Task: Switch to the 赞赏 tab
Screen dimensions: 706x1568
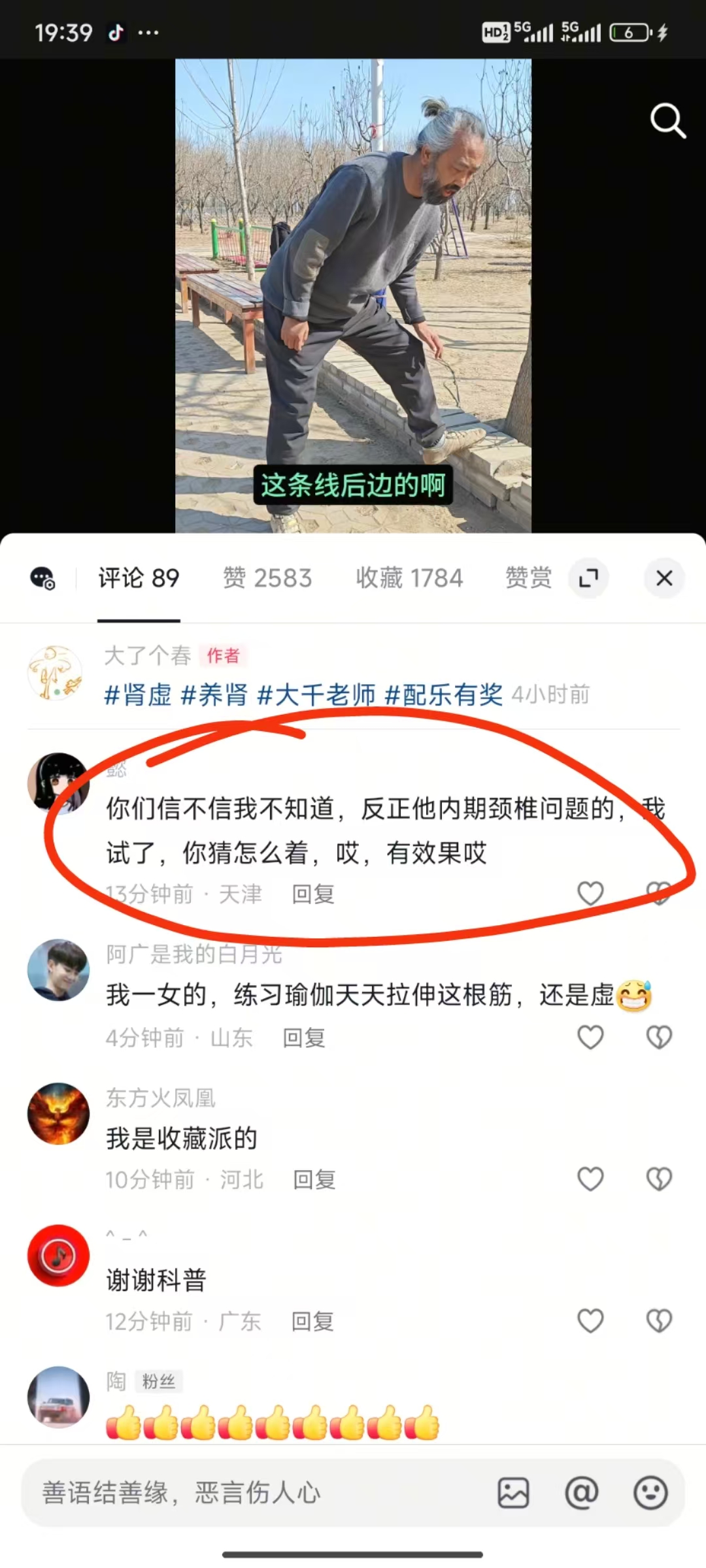Action: (x=528, y=578)
